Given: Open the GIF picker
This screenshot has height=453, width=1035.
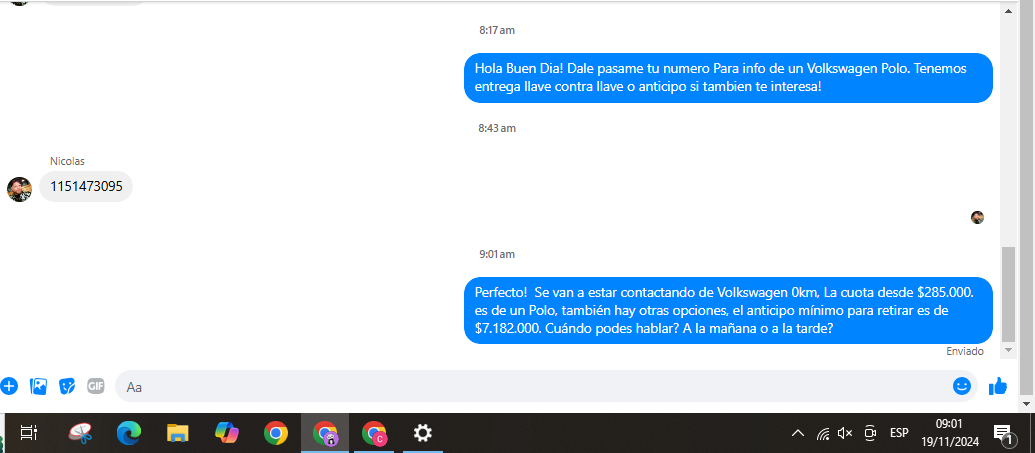Looking at the screenshot, I should (x=96, y=386).
